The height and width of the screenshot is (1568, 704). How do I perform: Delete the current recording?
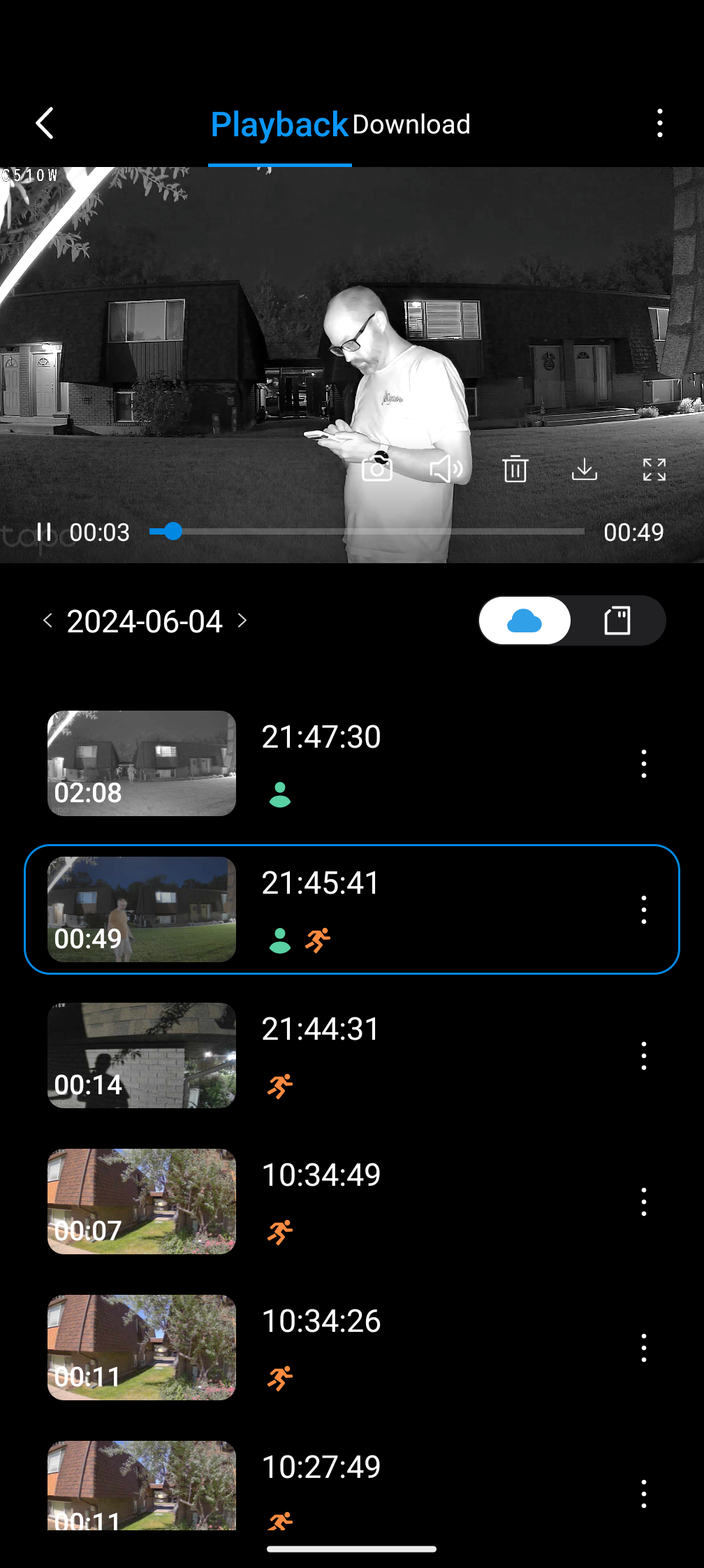pyautogui.click(x=515, y=469)
